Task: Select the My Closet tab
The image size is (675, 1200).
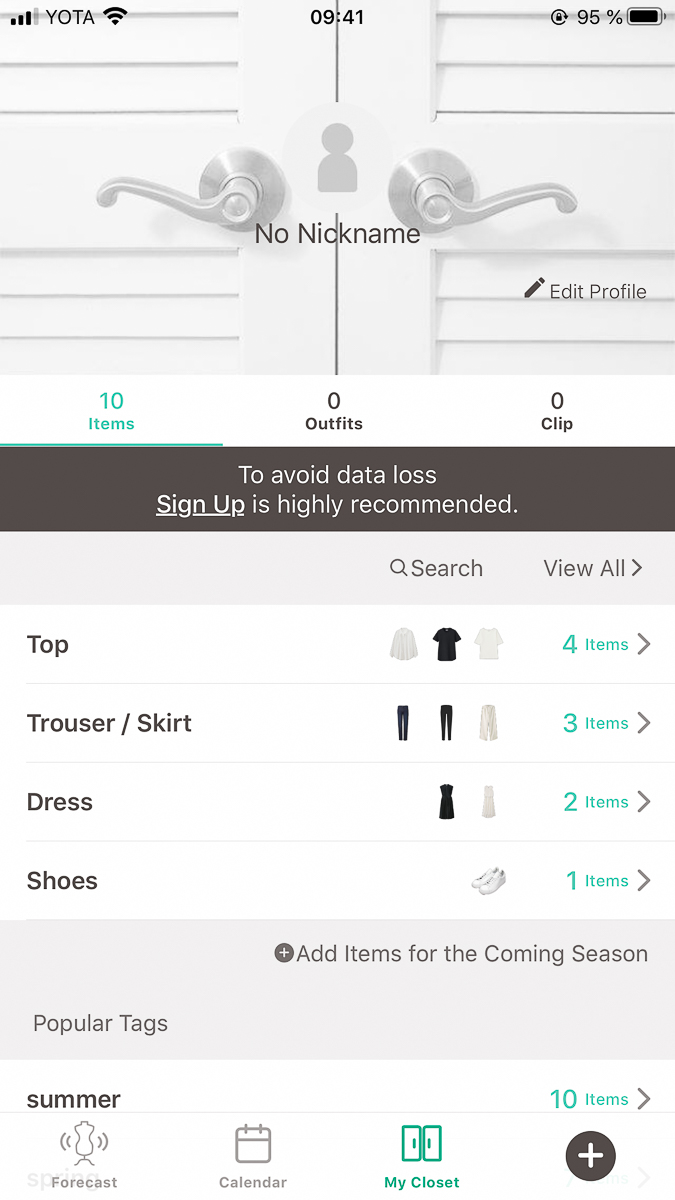Action: 422,1155
